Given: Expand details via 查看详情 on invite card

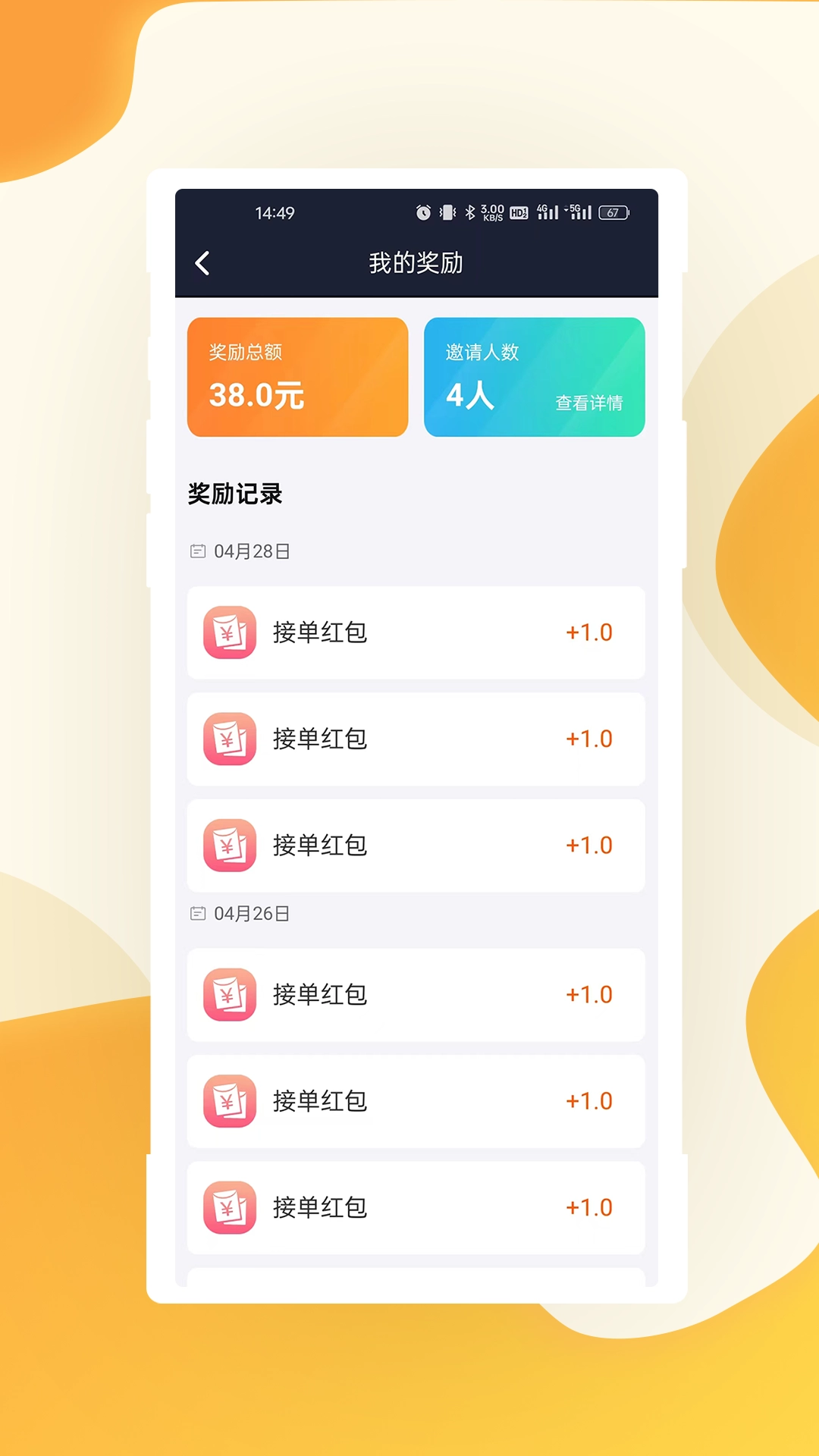Looking at the screenshot, I should click(589, 403).
